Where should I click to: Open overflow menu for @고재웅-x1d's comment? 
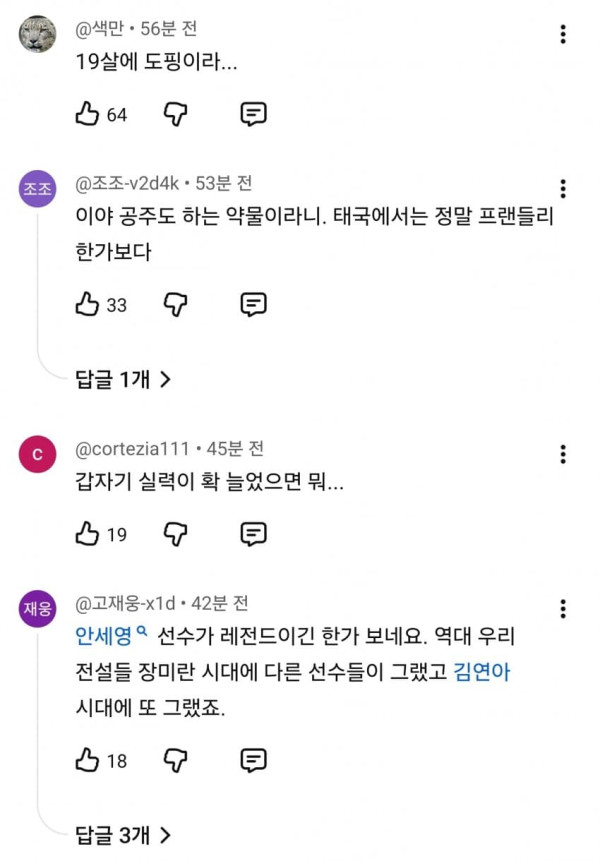[563, 608]
